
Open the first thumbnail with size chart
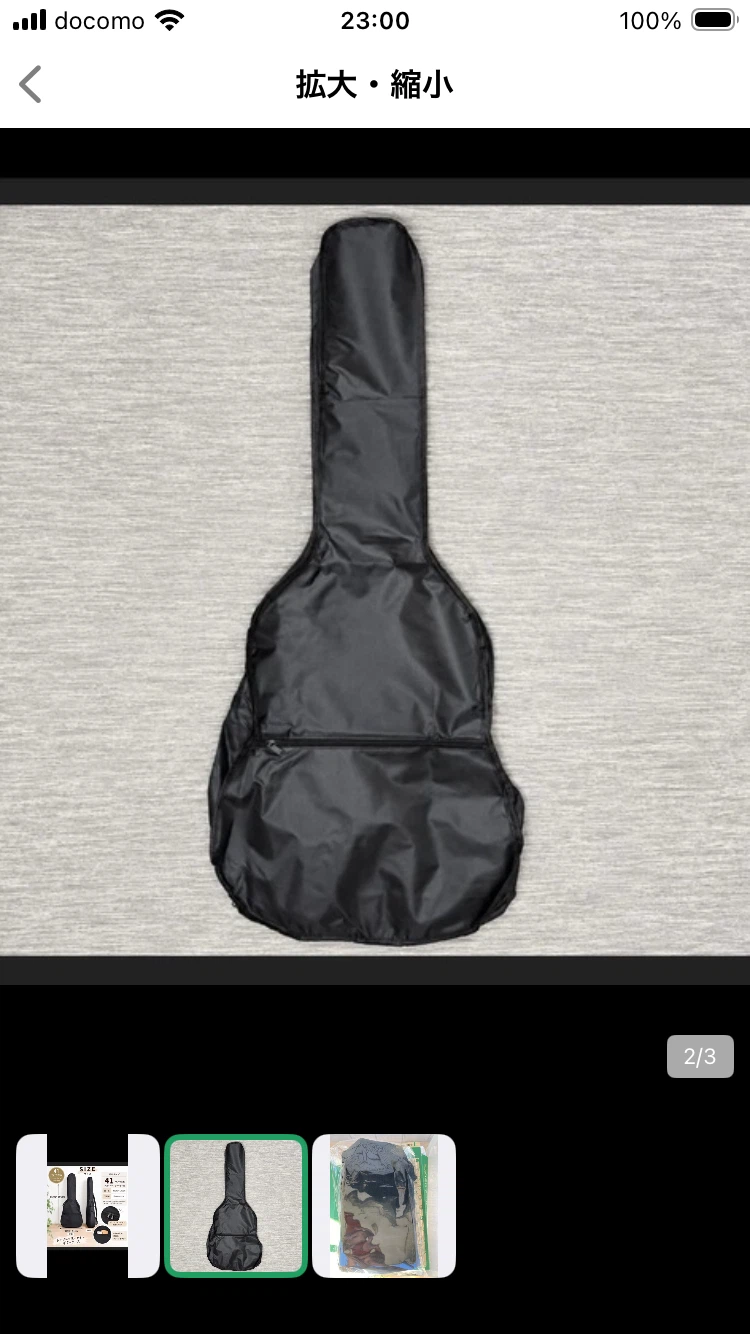[x=88, y=1206]
